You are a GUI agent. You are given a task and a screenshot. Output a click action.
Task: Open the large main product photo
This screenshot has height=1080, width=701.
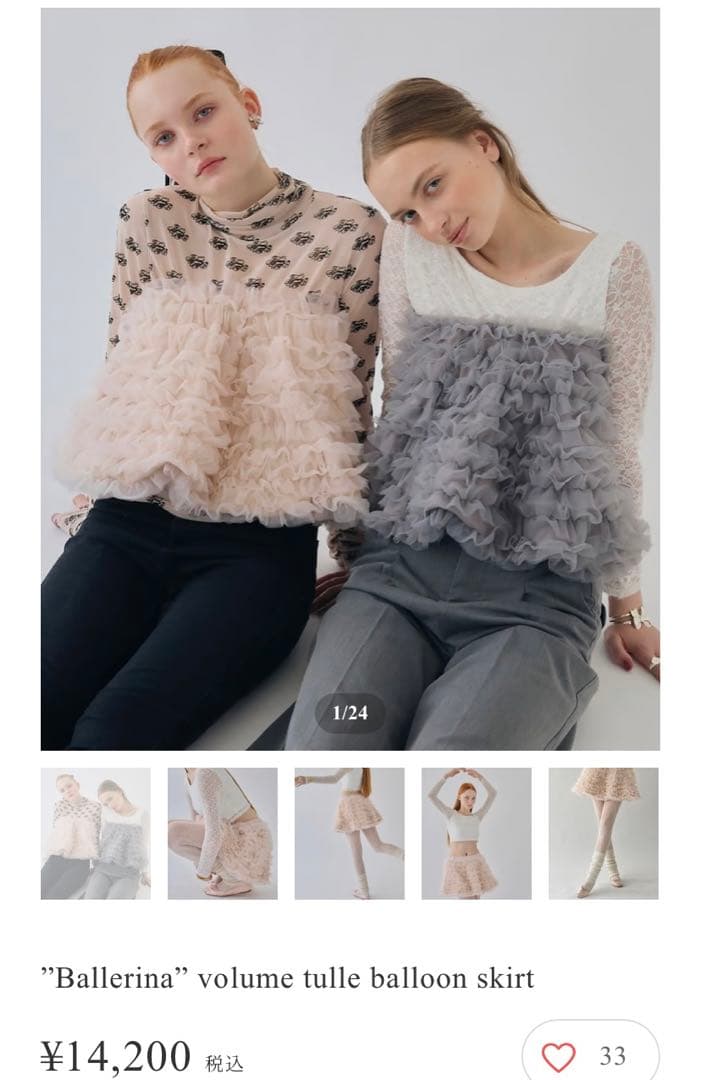coord(350,379)
